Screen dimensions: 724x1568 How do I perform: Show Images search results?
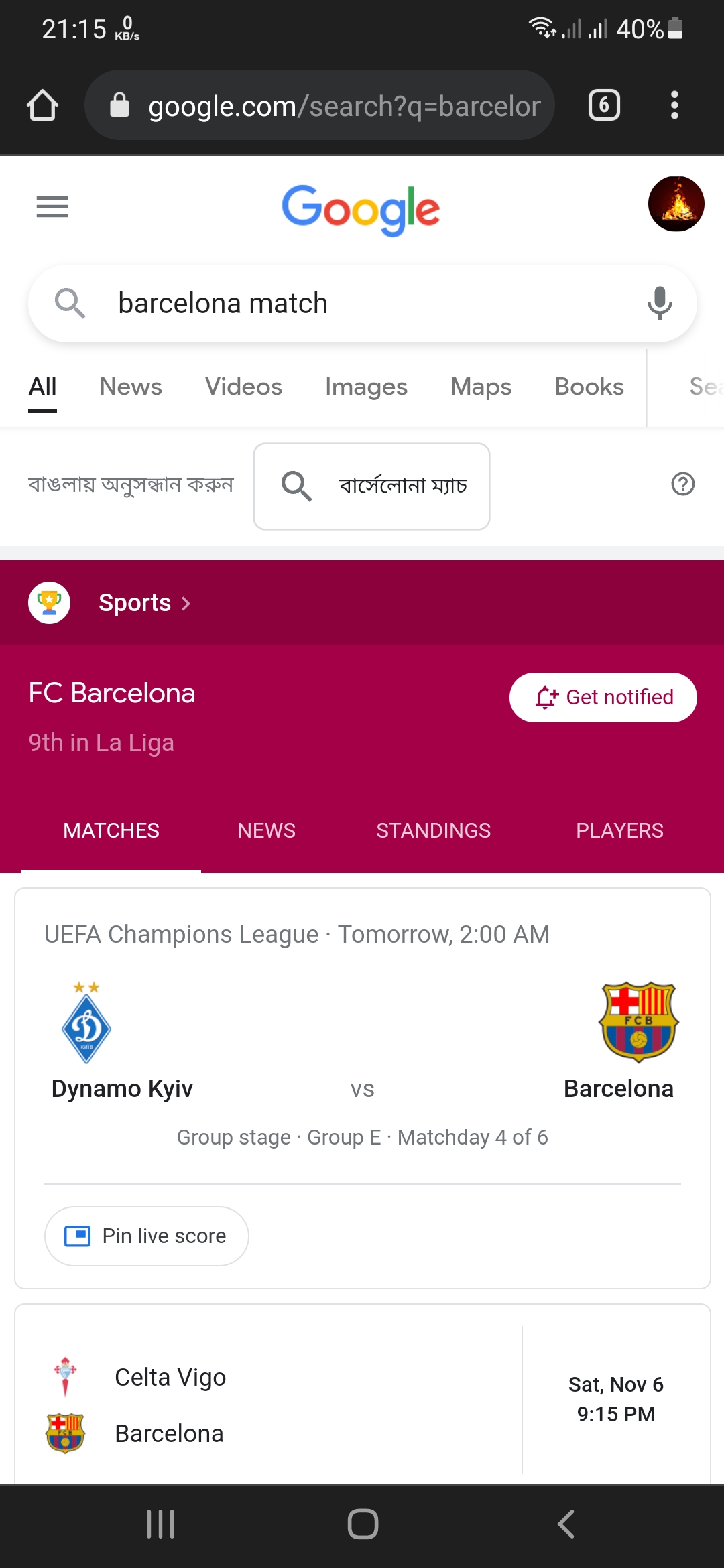click(366, 387)
